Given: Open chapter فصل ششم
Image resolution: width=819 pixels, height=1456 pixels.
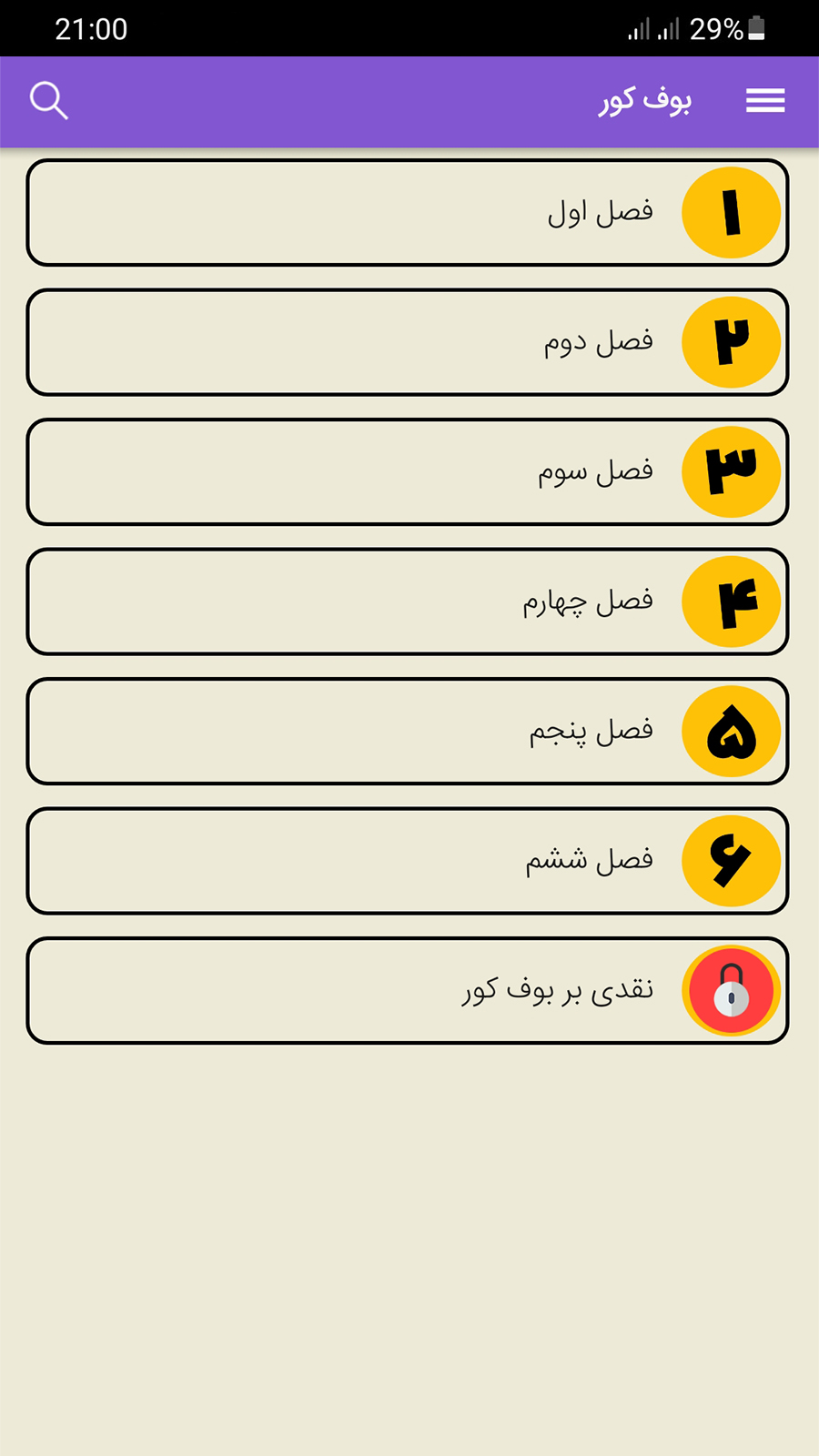Looking at the screenshot, I should tap(409, 861).
